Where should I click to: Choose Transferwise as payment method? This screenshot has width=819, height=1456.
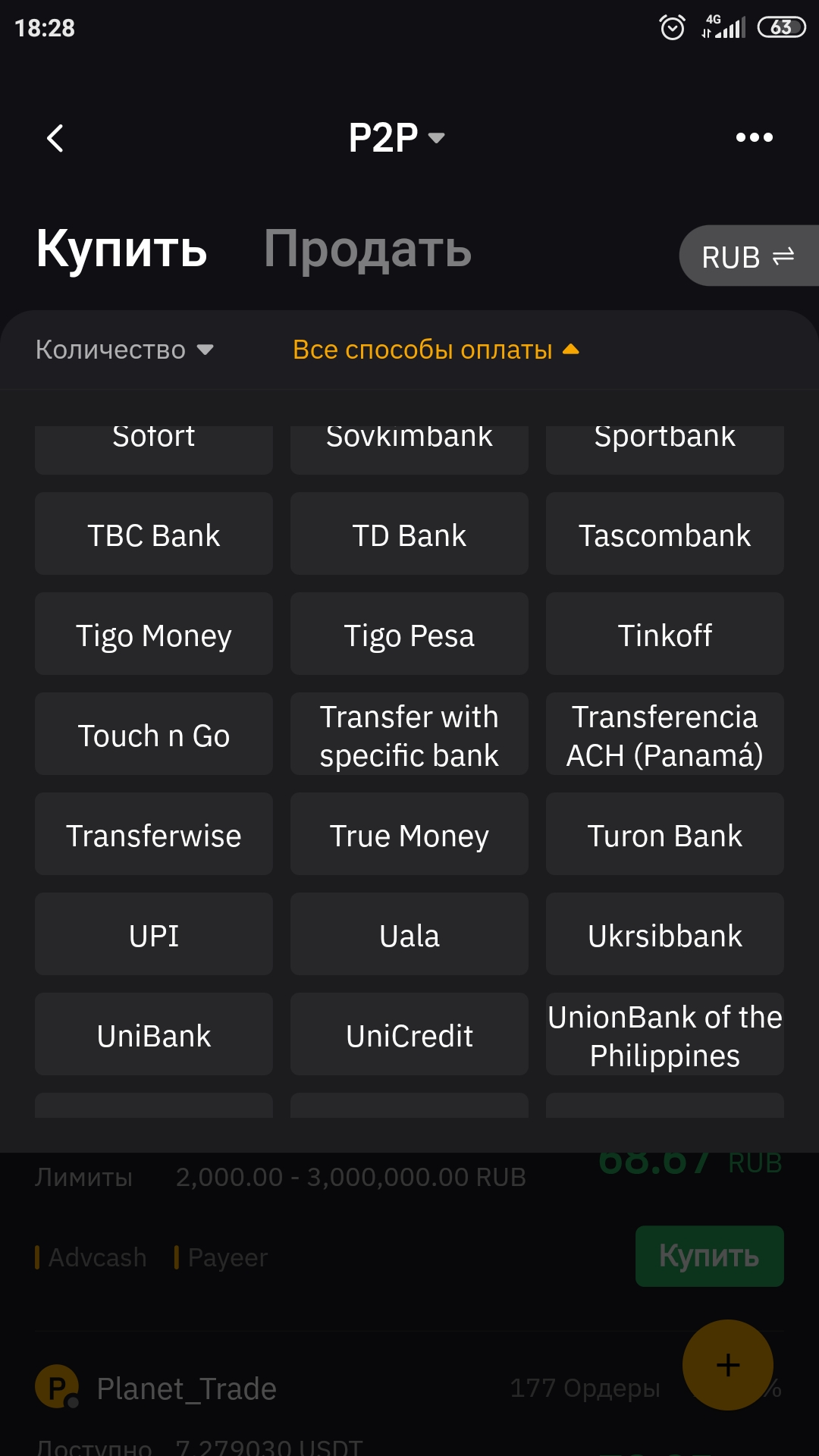click(154, 835)
